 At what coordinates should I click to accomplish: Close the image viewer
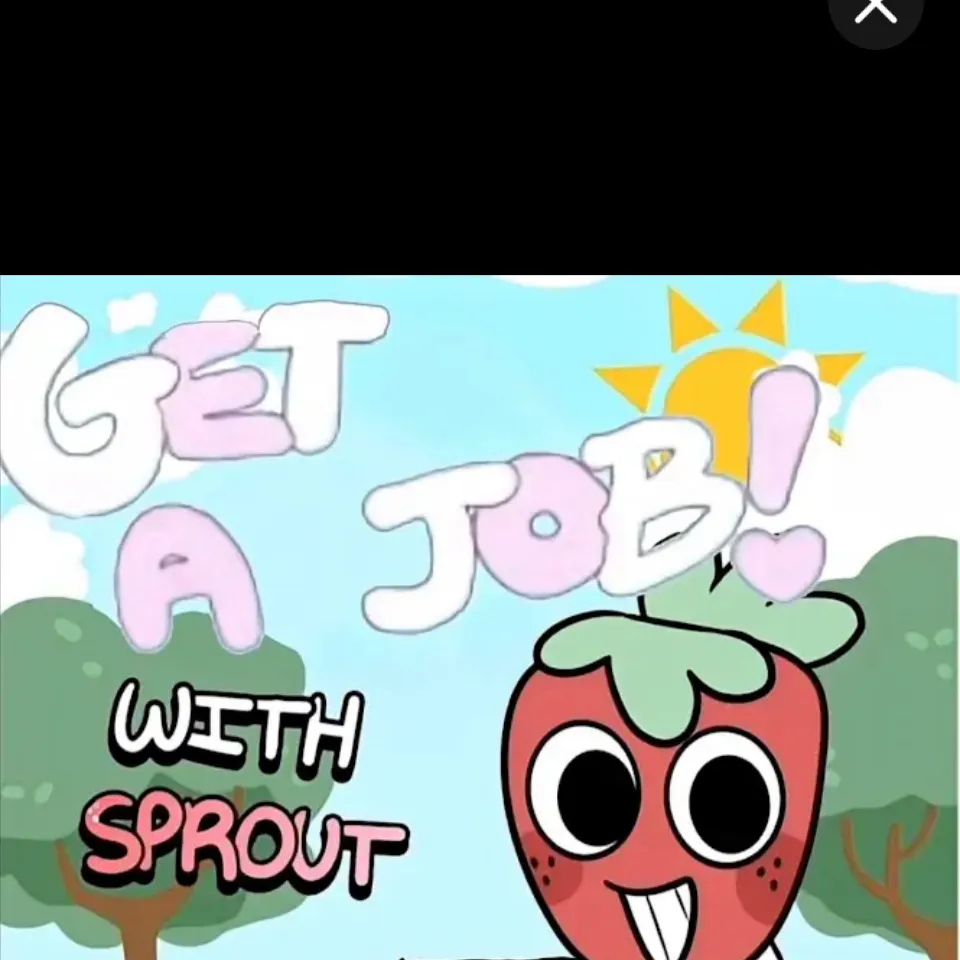point(875,10)
